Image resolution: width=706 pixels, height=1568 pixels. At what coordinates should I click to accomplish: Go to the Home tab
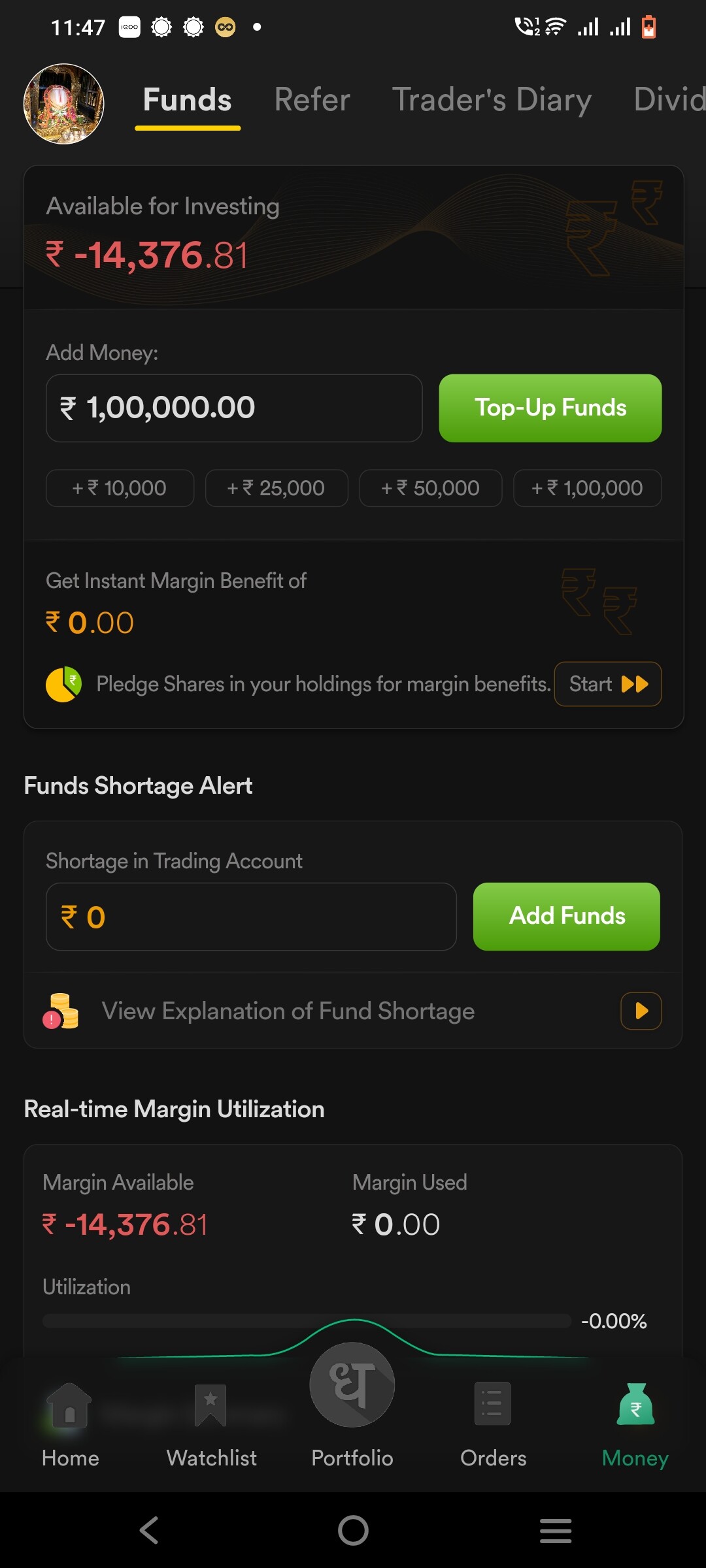70,1426
